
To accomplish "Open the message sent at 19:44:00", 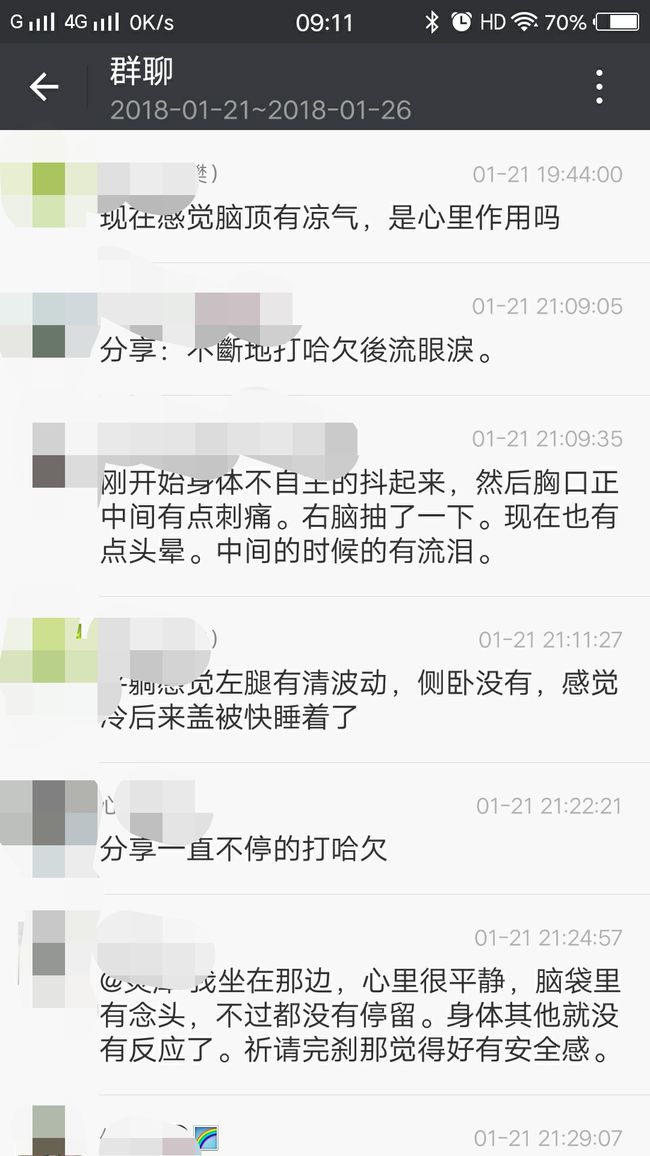I will [325, 196].
